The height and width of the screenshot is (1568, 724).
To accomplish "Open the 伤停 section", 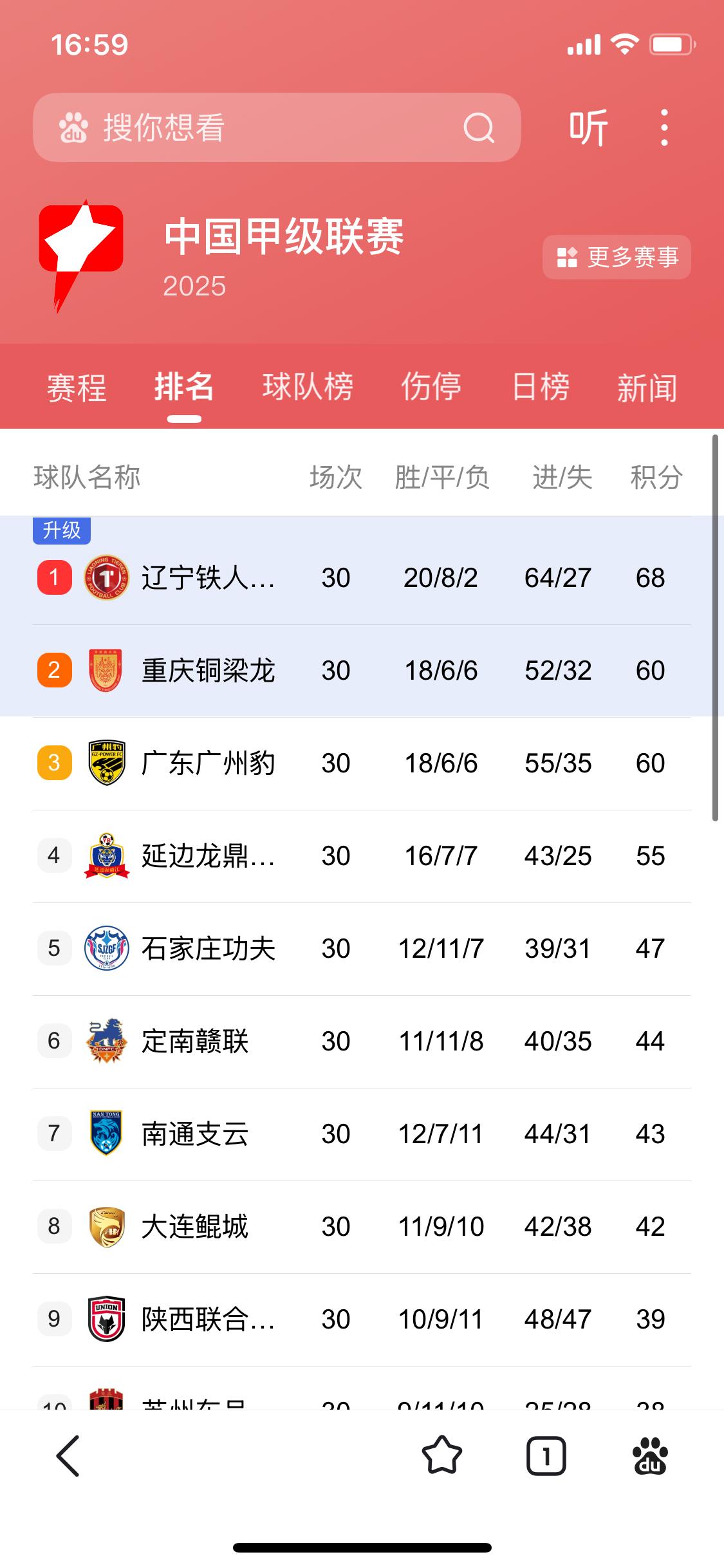I will click(x=431, y=387).
